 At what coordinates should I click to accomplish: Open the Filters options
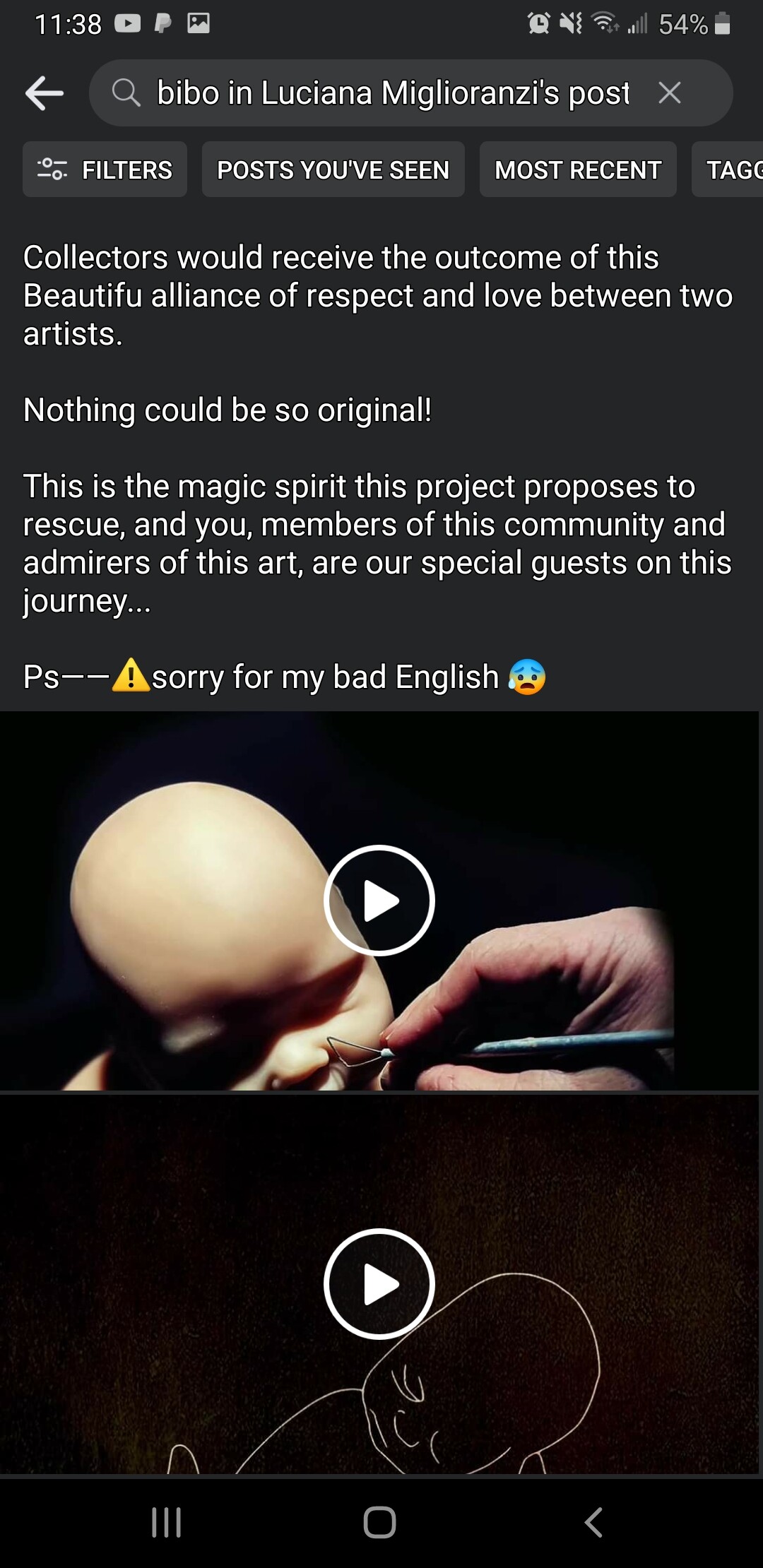[105, 170]
